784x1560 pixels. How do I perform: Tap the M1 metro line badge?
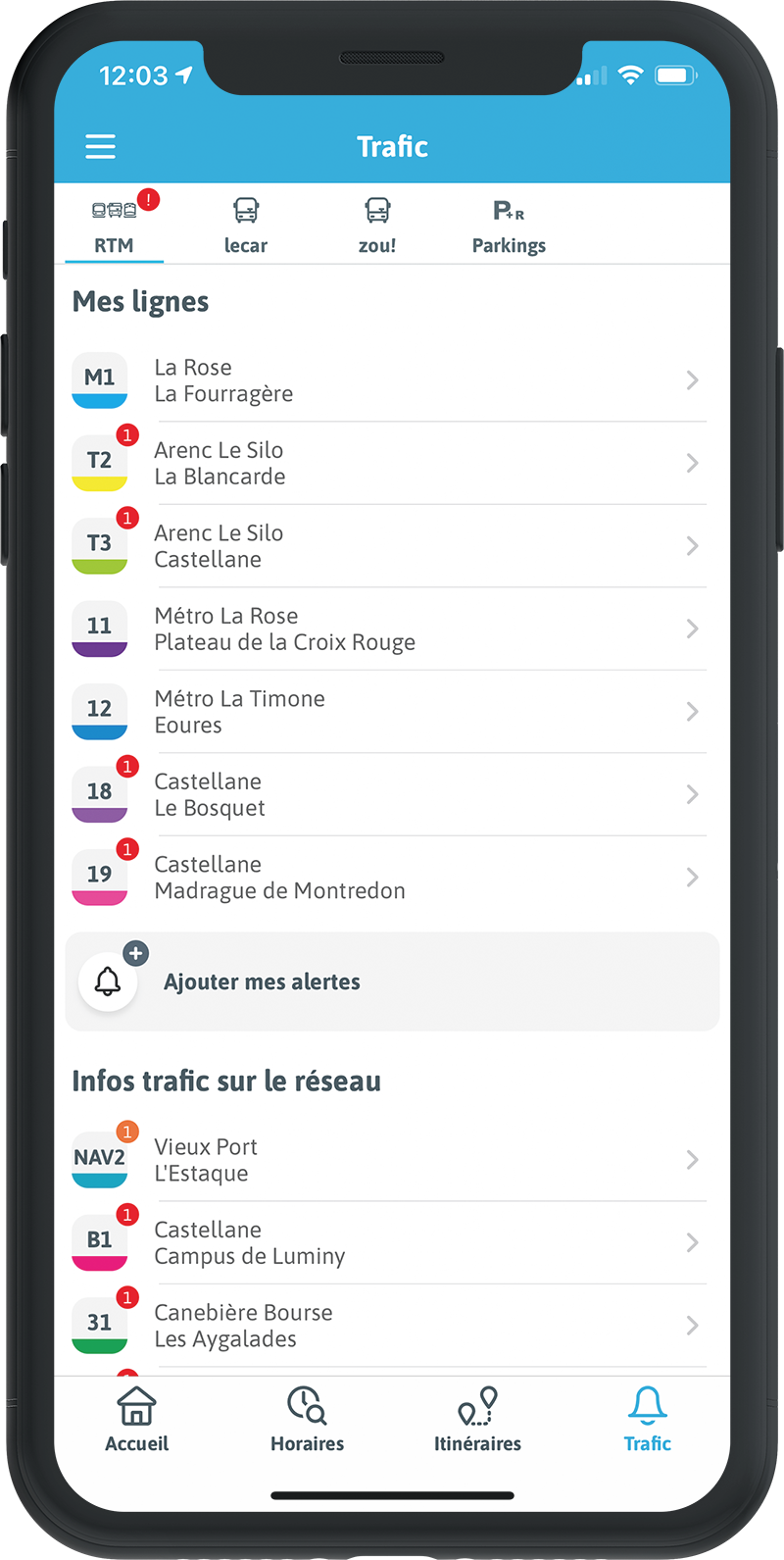coord(99,380)
